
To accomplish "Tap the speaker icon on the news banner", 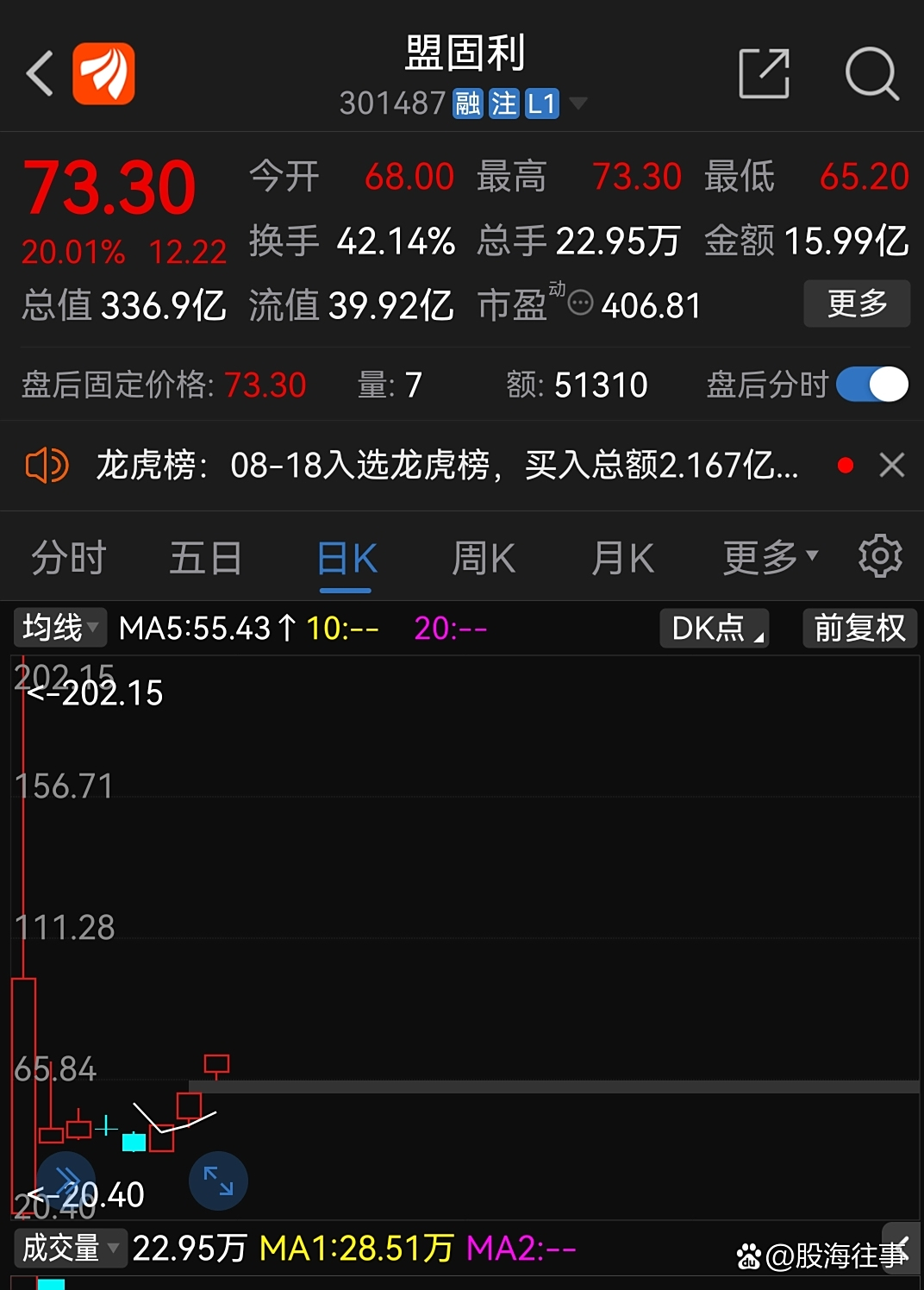I will (47, 465).
